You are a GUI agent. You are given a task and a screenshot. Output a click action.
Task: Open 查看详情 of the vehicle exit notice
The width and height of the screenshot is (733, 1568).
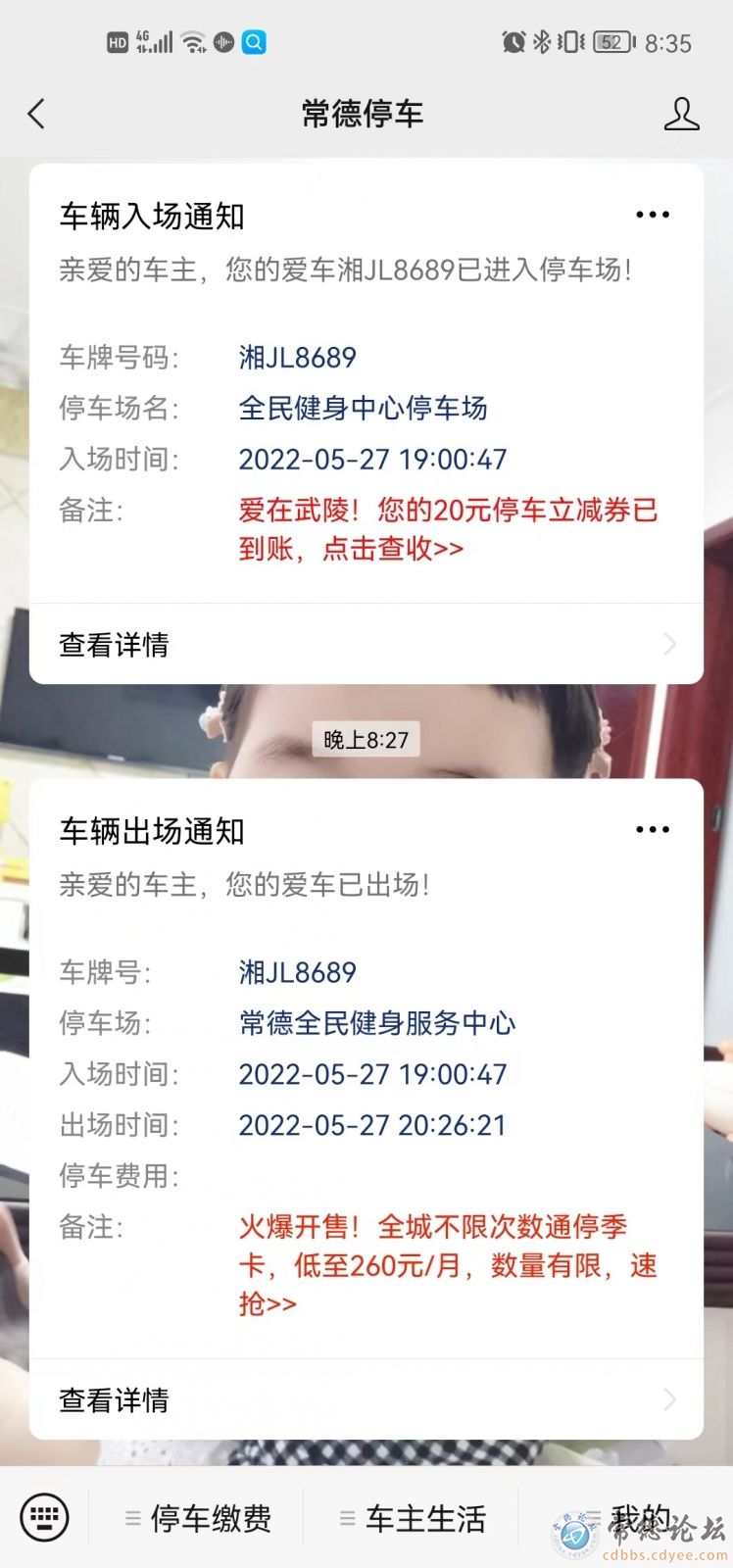366,1399
